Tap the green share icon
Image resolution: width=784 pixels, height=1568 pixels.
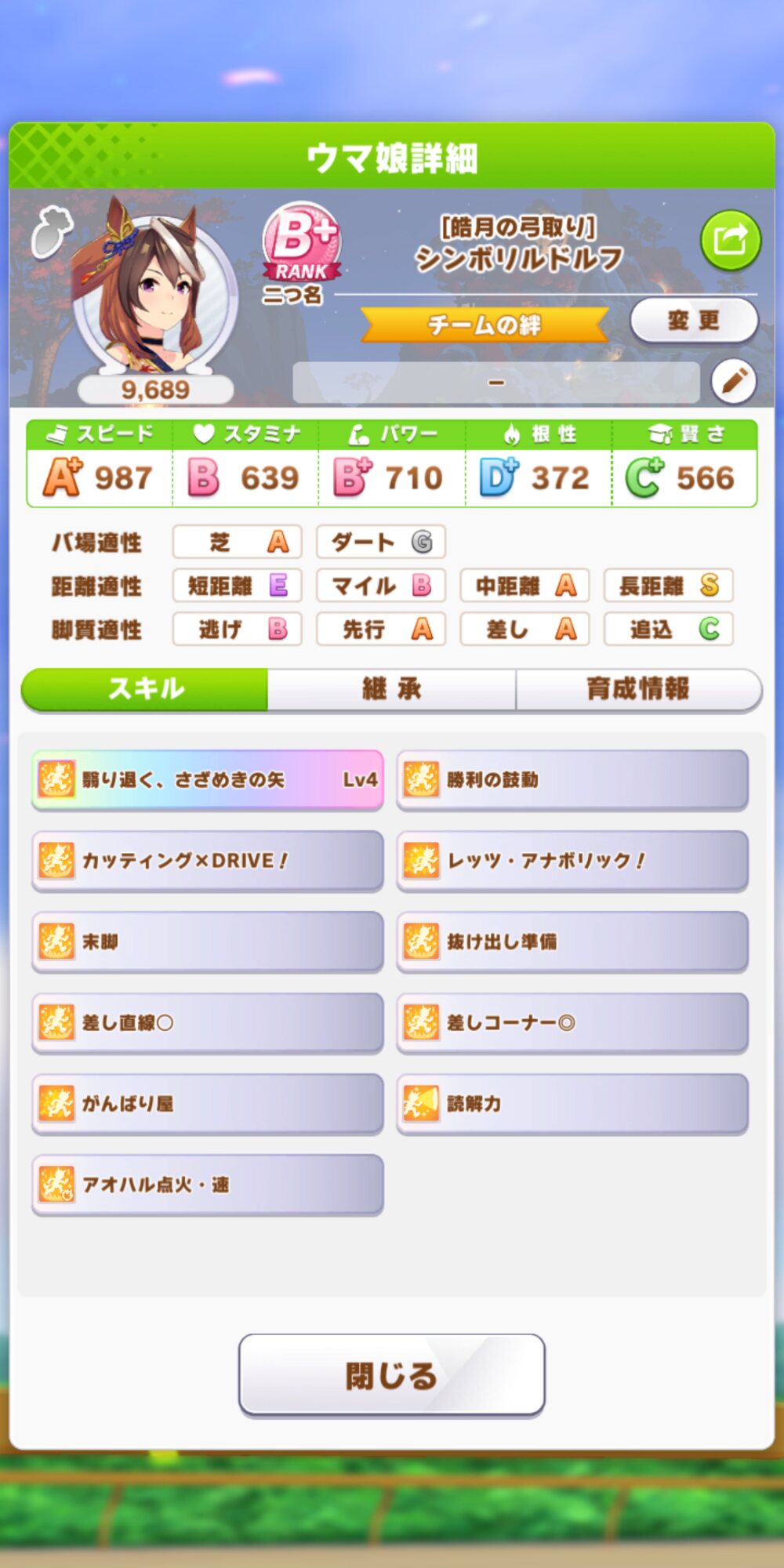[x=730, y=240]
